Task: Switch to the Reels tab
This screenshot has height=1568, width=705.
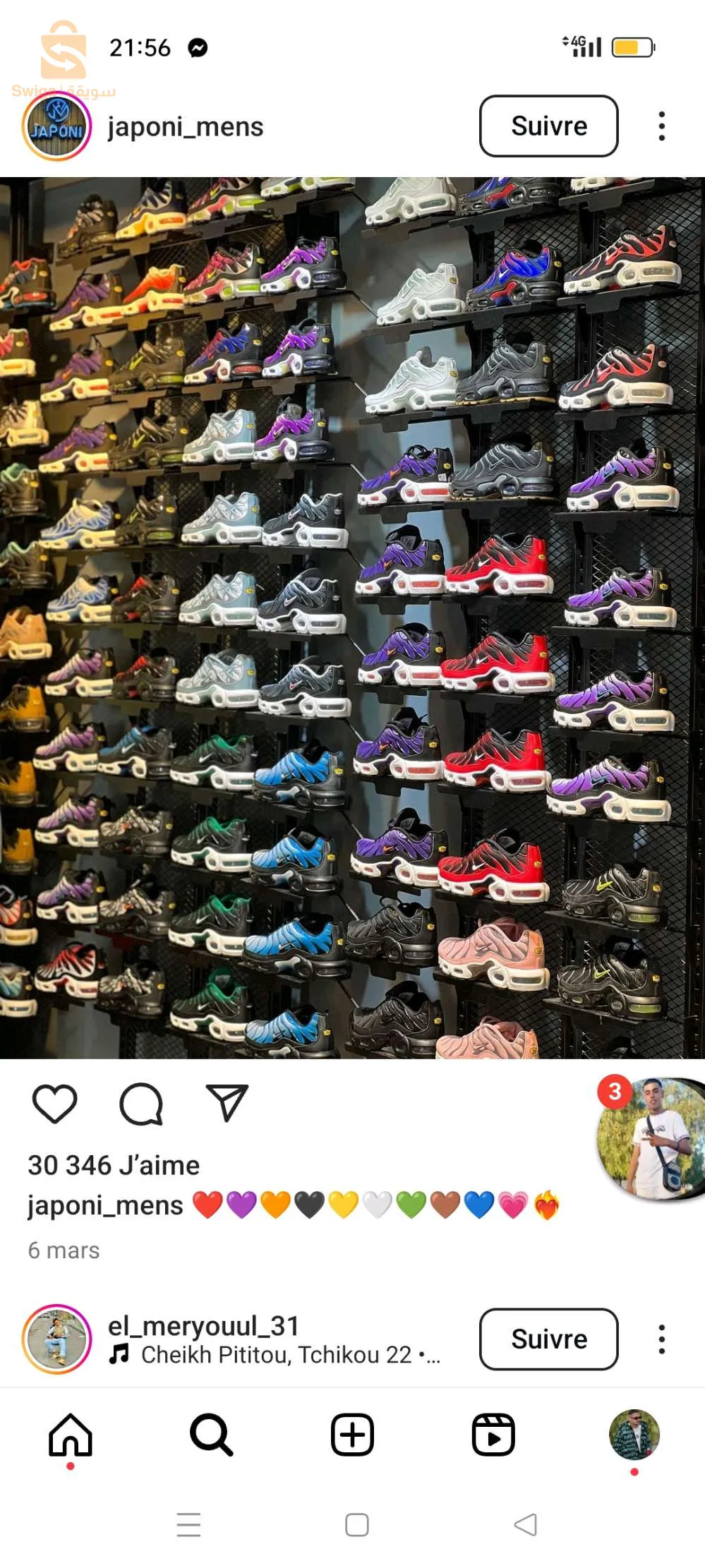Action: click(x=493, y=1435)
